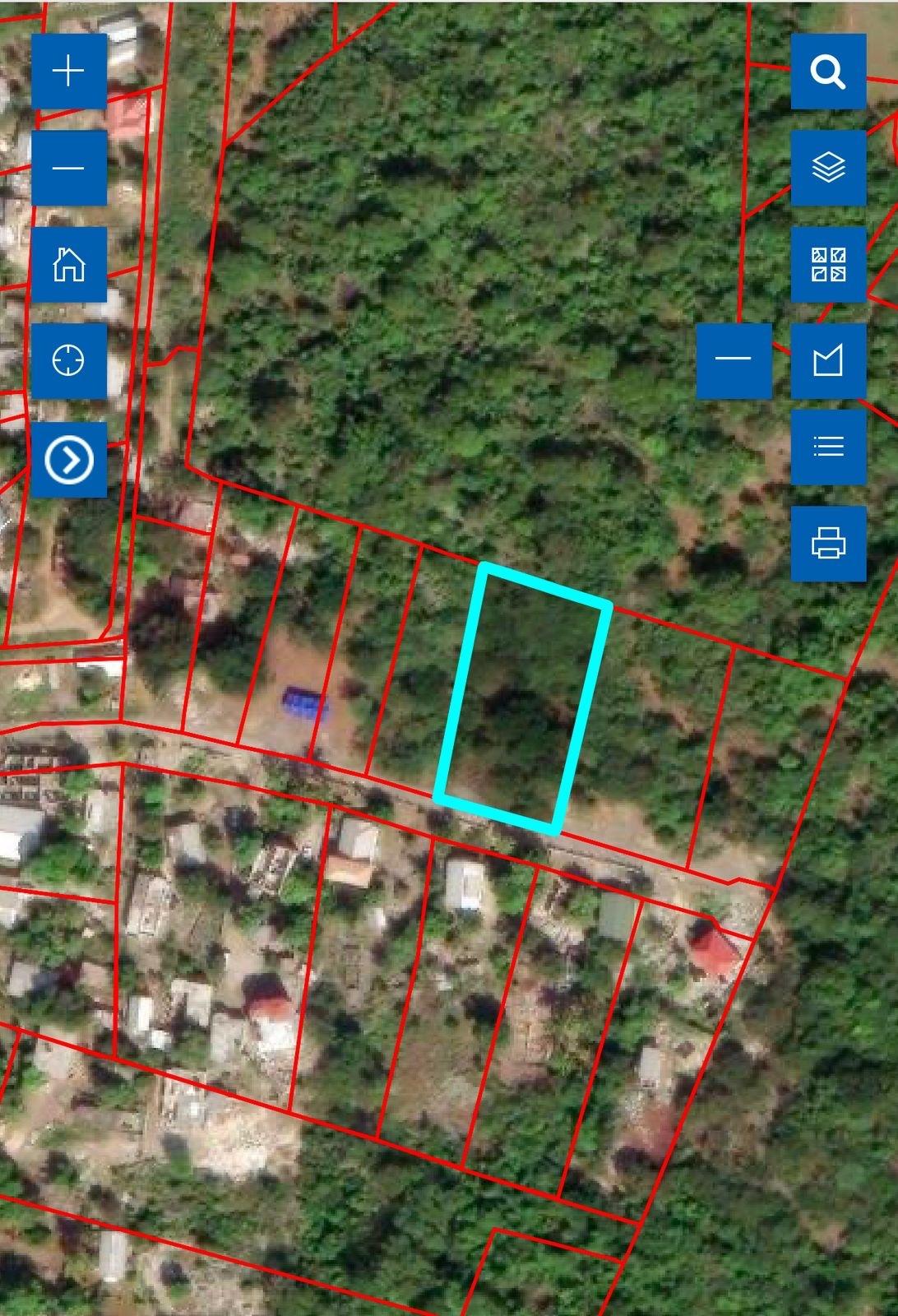898x1316 pixels.
Task: Open the Legend panel
Action: [x=829, y=446]
